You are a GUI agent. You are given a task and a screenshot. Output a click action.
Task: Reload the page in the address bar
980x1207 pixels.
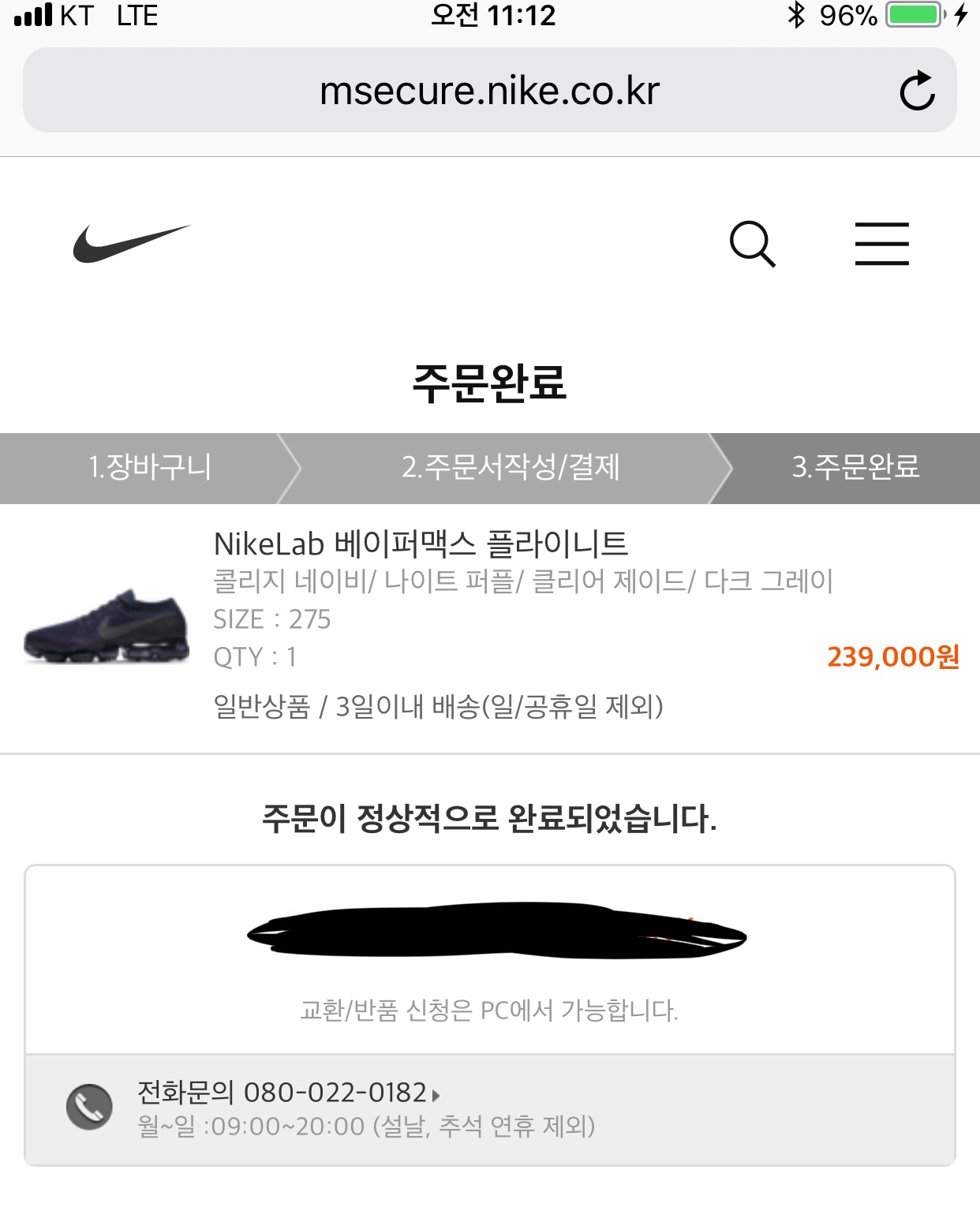tap(917, 91)
